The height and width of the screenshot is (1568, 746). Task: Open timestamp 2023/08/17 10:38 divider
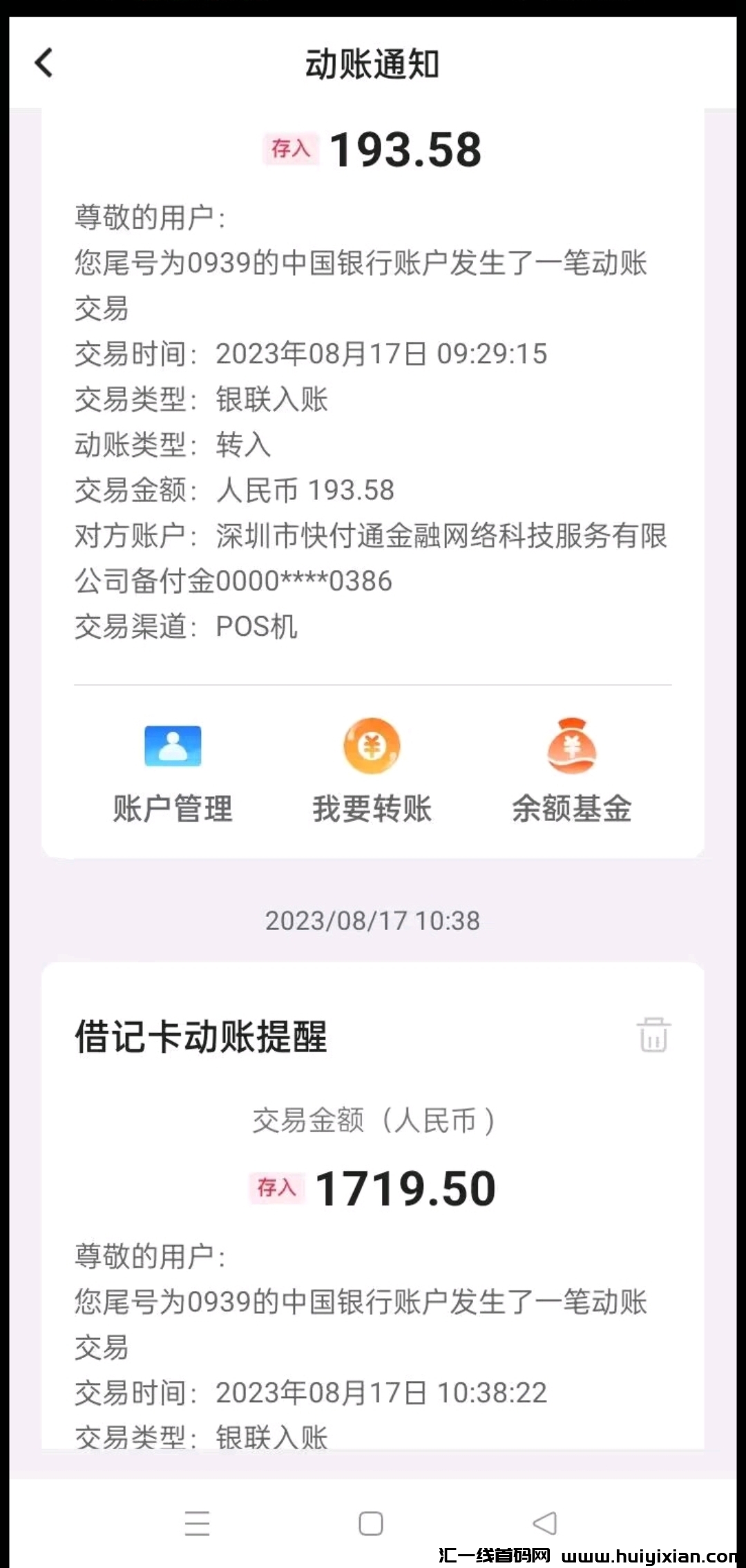372,920
